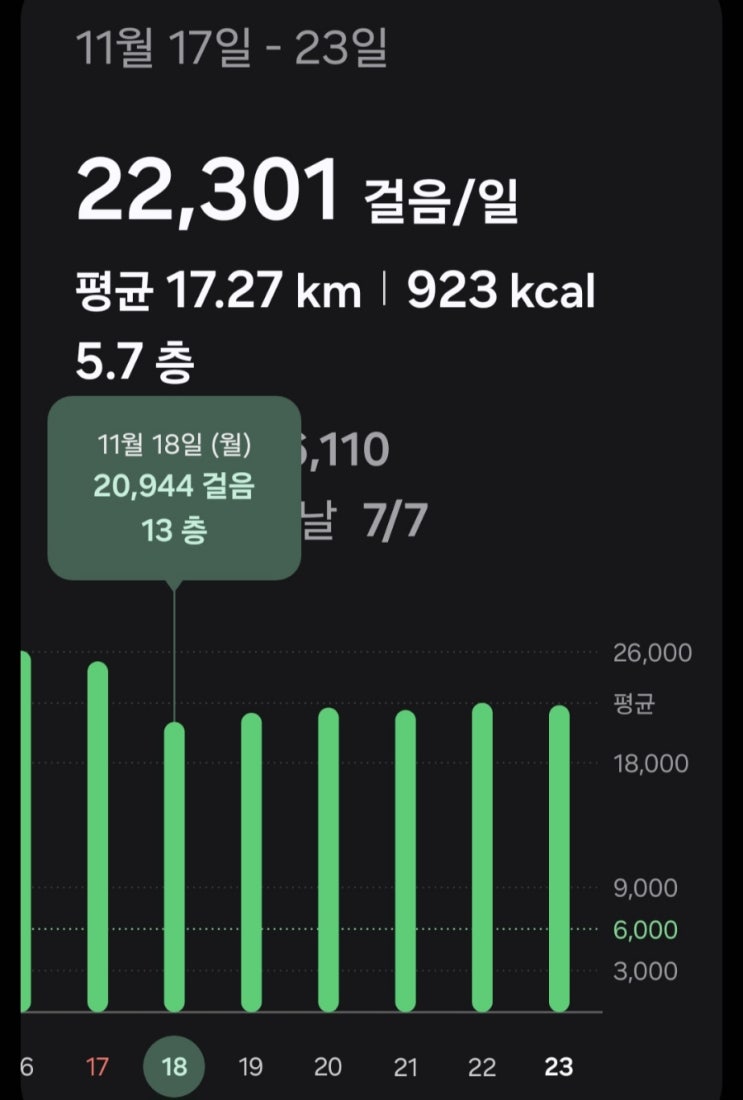743x1100 pixels.
Task: View steps recorded on day 21
Action: [x=405, y=1067]
